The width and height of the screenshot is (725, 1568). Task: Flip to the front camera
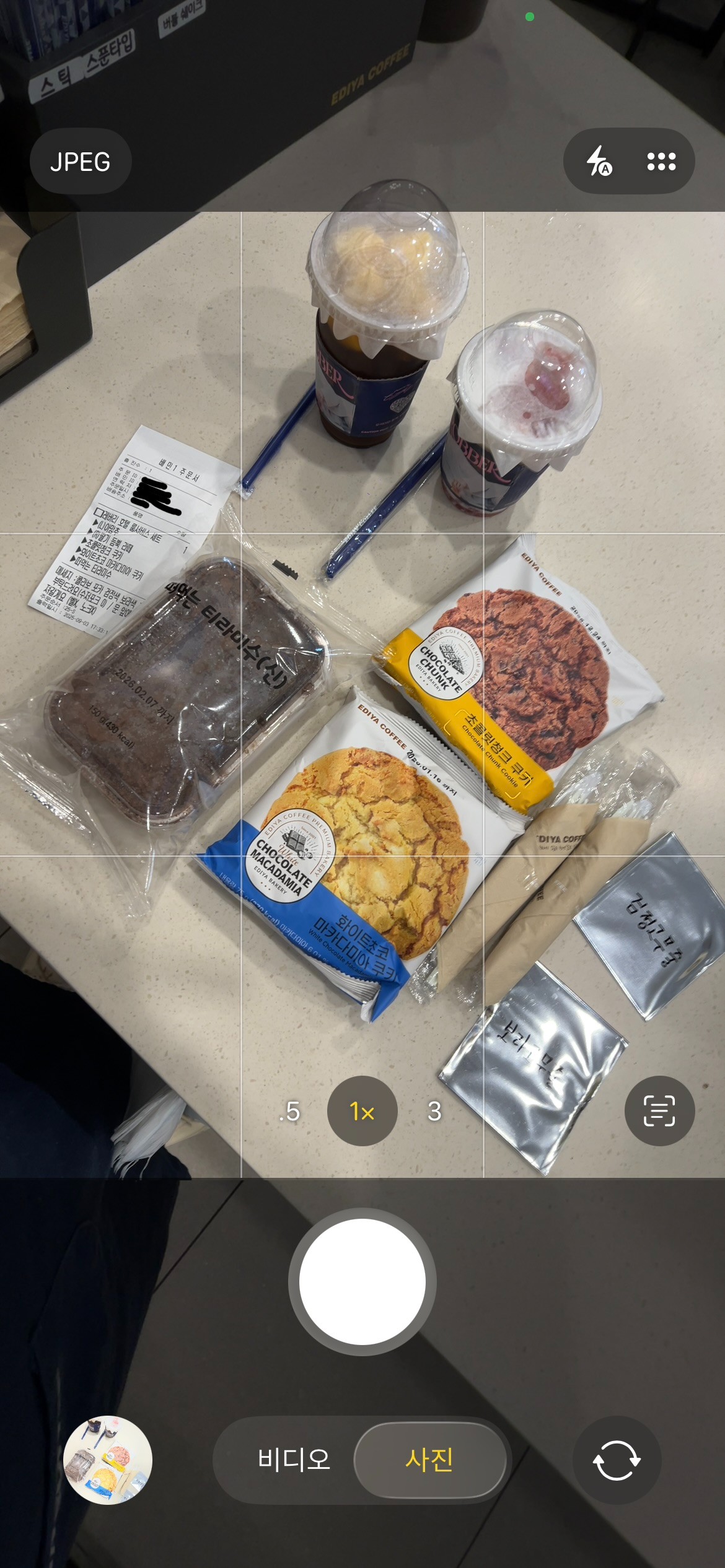click(x=617, y=1460)
